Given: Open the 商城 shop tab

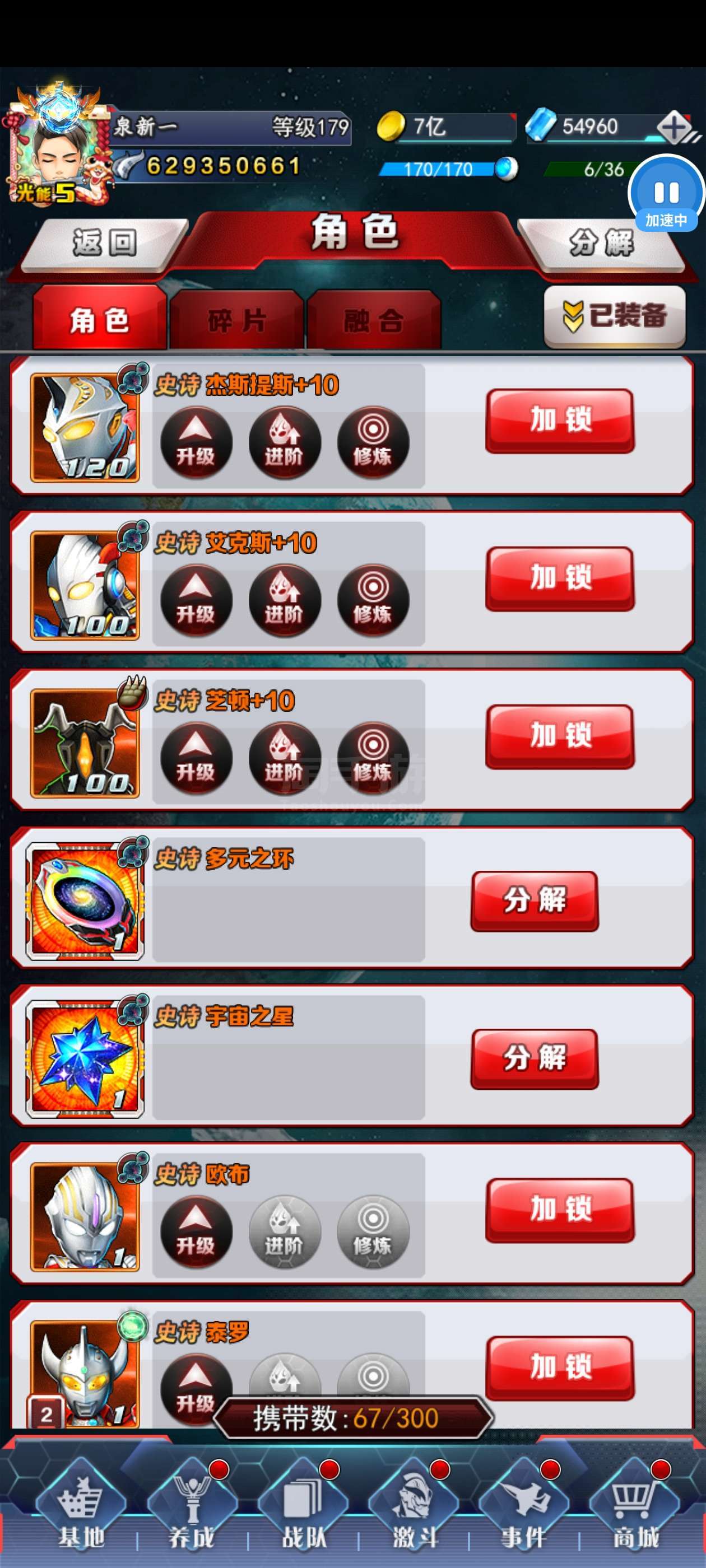Looking at the screenshot, I should (x=635, y=1510).
